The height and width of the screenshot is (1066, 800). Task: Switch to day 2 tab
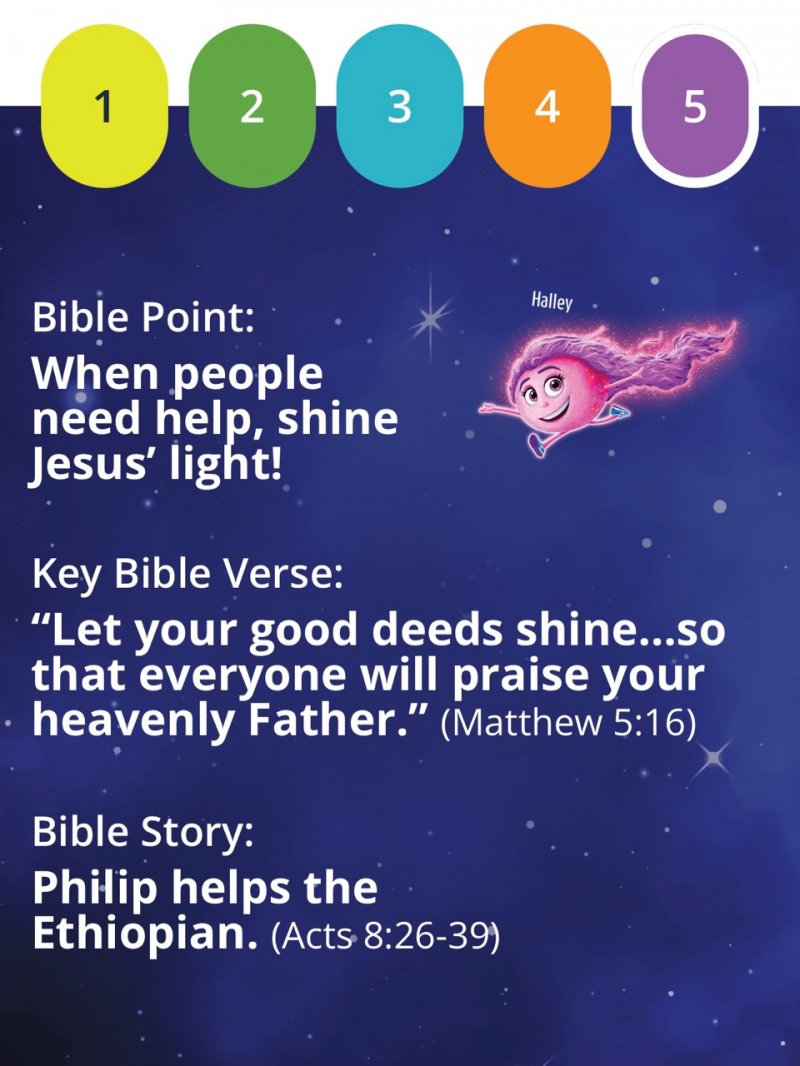(252, 106)
